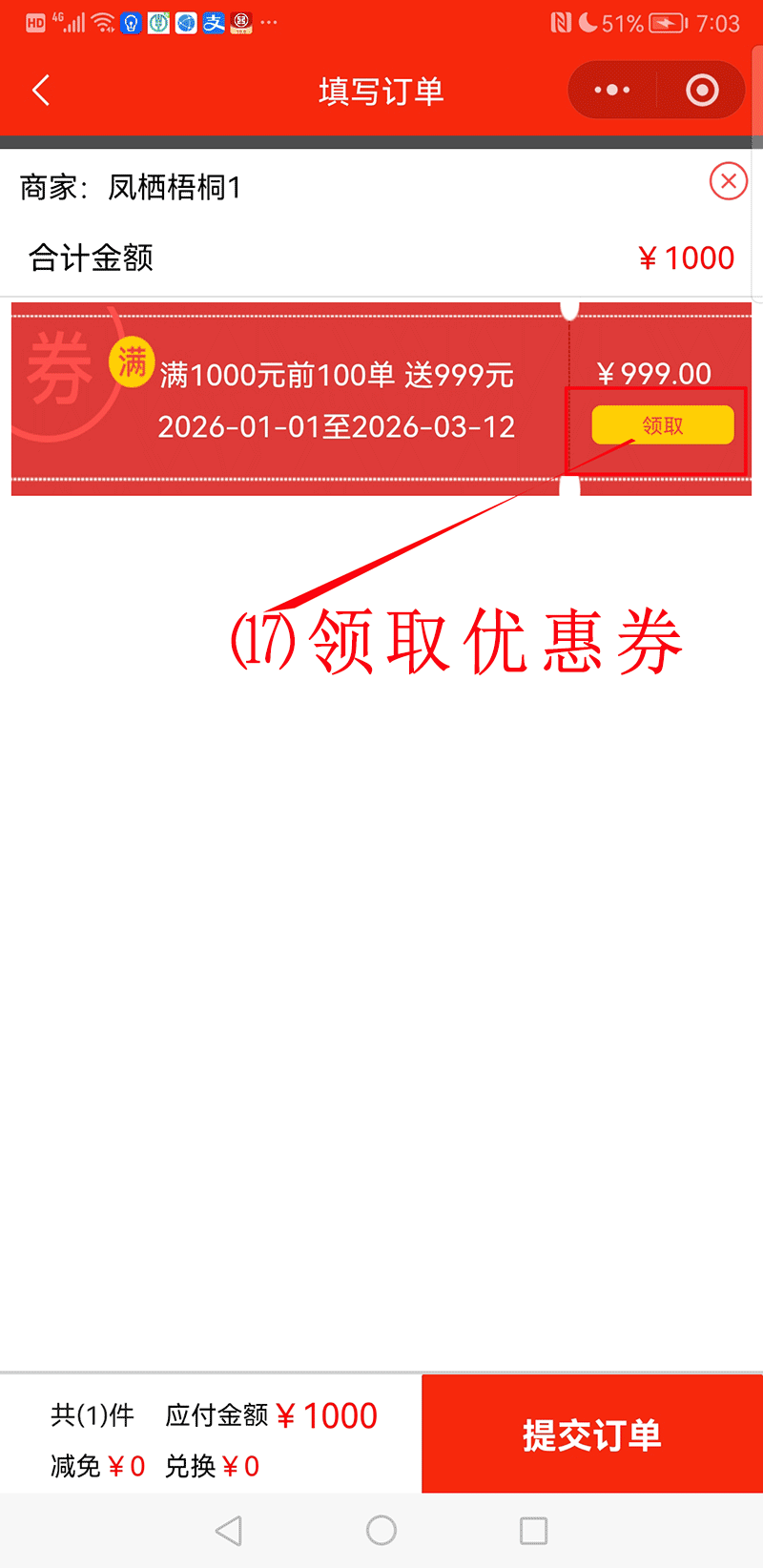Submit the order with 提交订单
The width and height of the screenshot is (763, 1568).
pyautogui.click(x=591, y=1434)
